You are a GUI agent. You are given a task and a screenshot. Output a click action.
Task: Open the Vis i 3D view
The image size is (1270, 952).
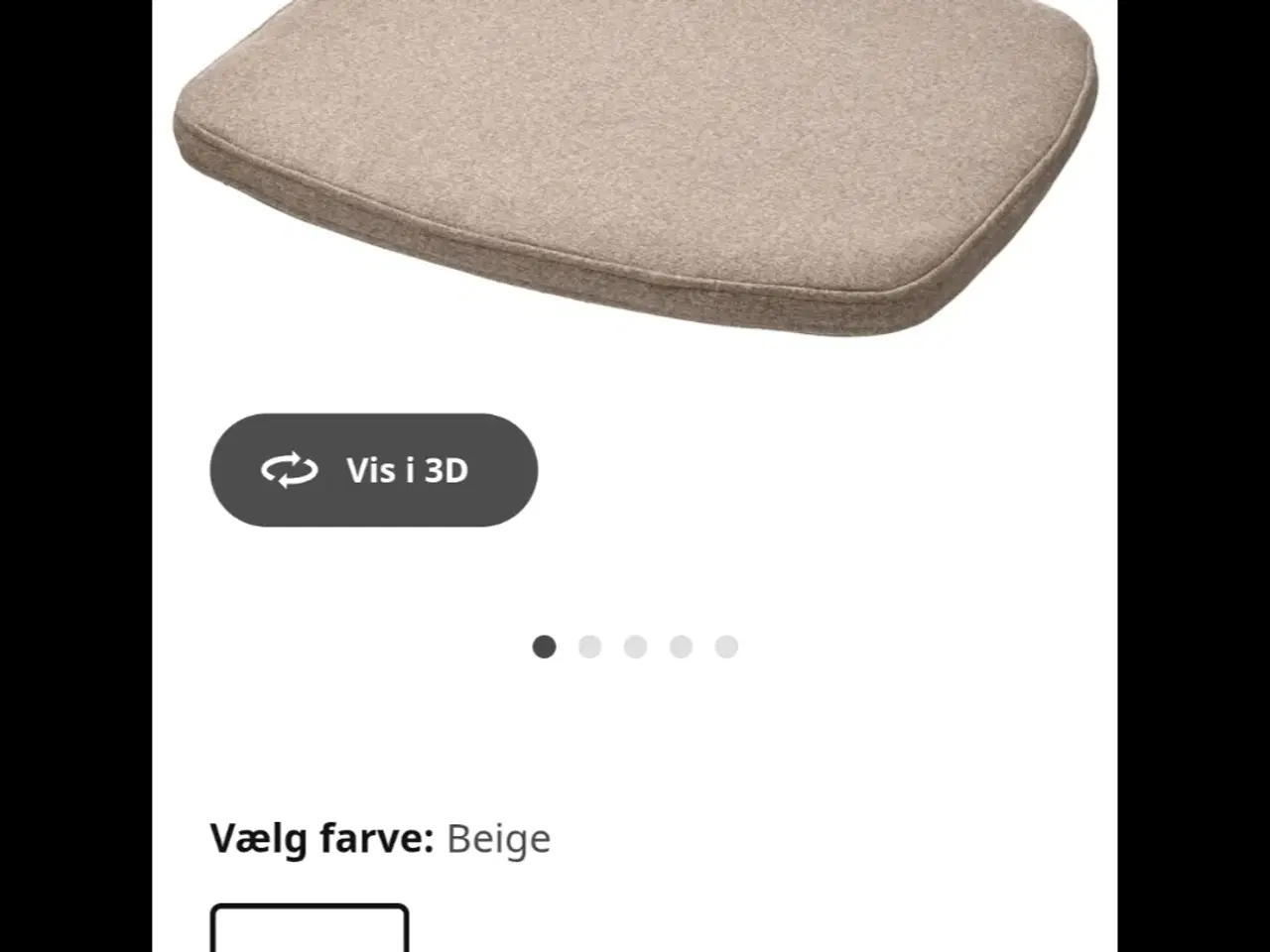374,470
